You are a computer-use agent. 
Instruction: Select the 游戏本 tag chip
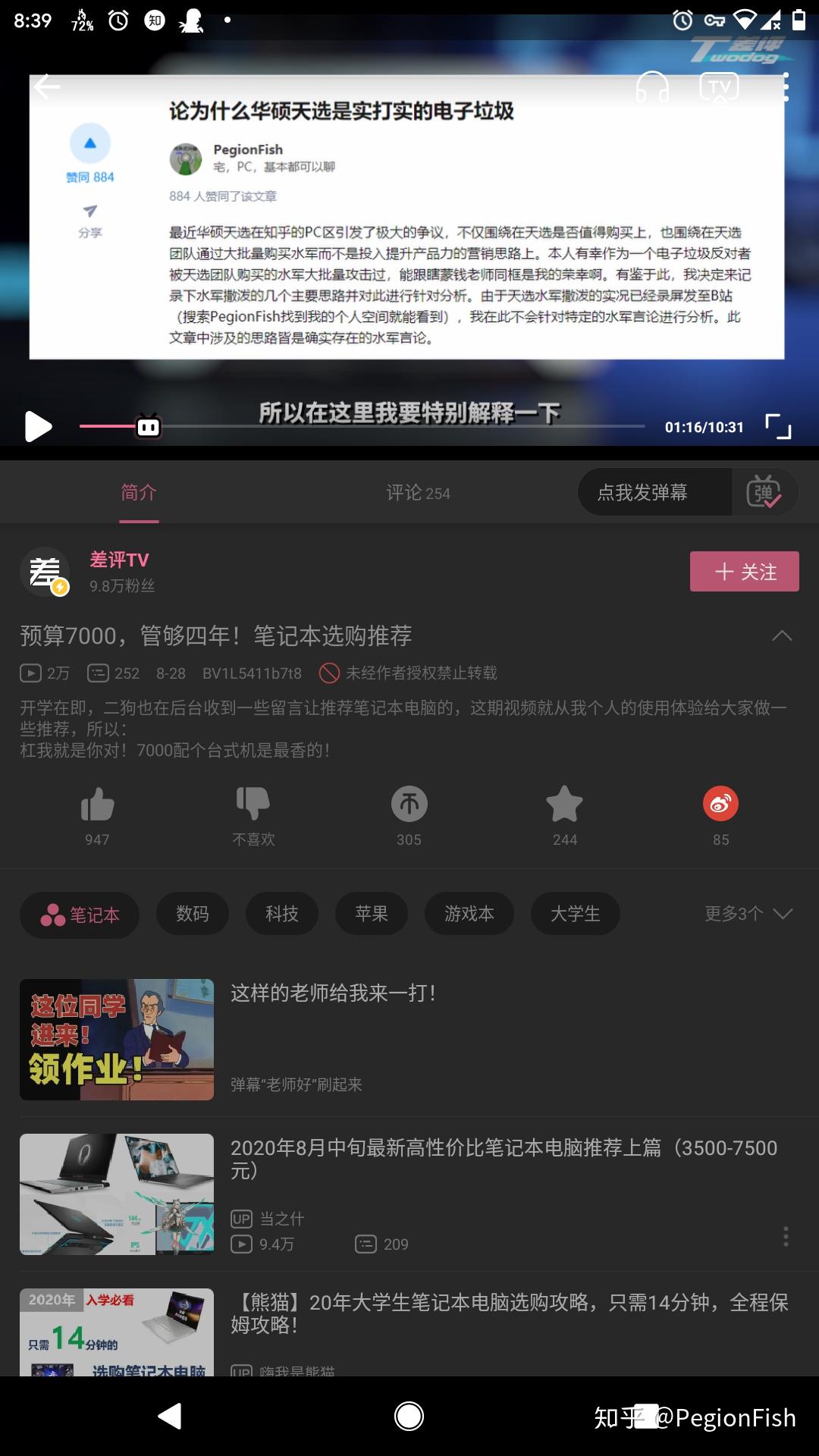pos(469,914)
